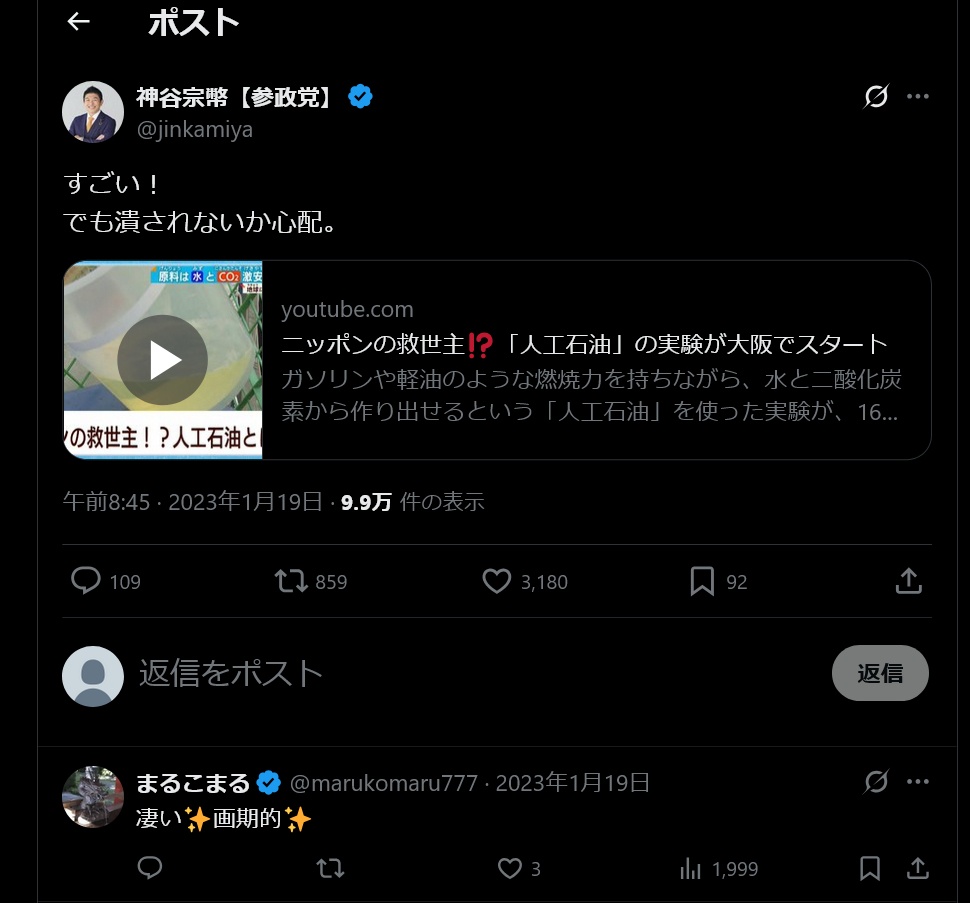Open まるこまる's profile avatar
The height and width of the screenshot is (903, 970).
tap(93, 797)
